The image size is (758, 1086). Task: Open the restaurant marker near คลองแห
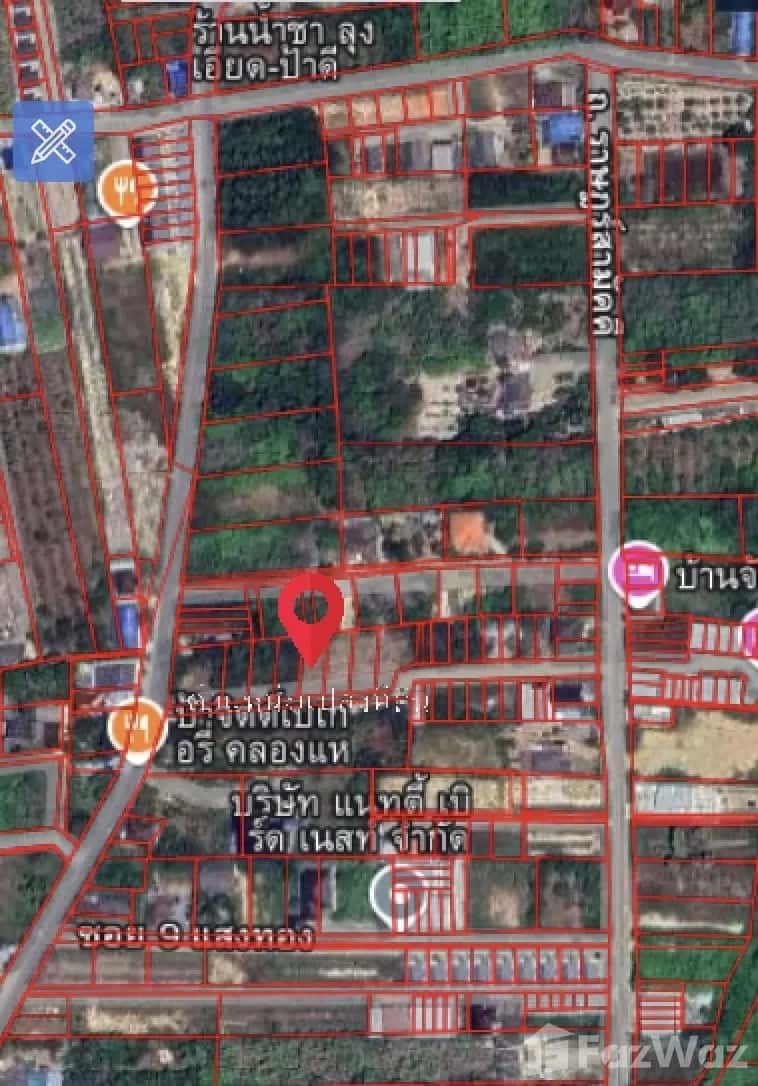tap(138, 728)
